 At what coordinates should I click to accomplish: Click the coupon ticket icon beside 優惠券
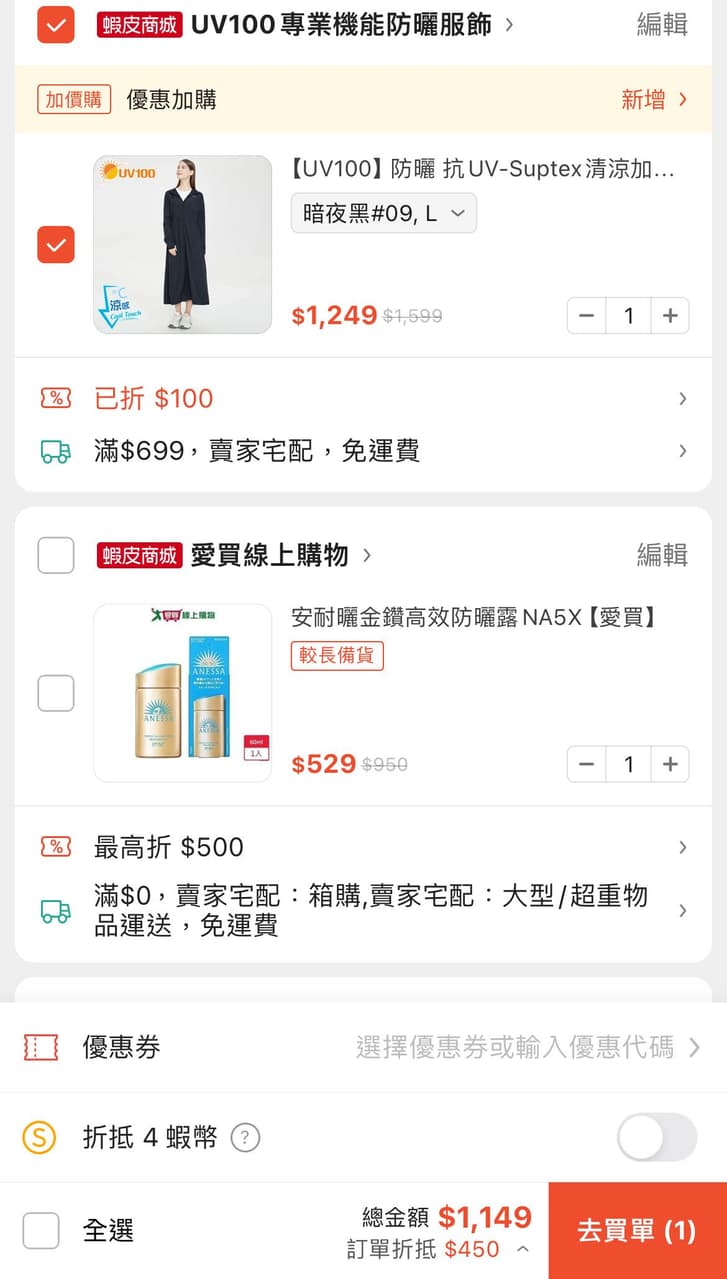coord(42,1046)
